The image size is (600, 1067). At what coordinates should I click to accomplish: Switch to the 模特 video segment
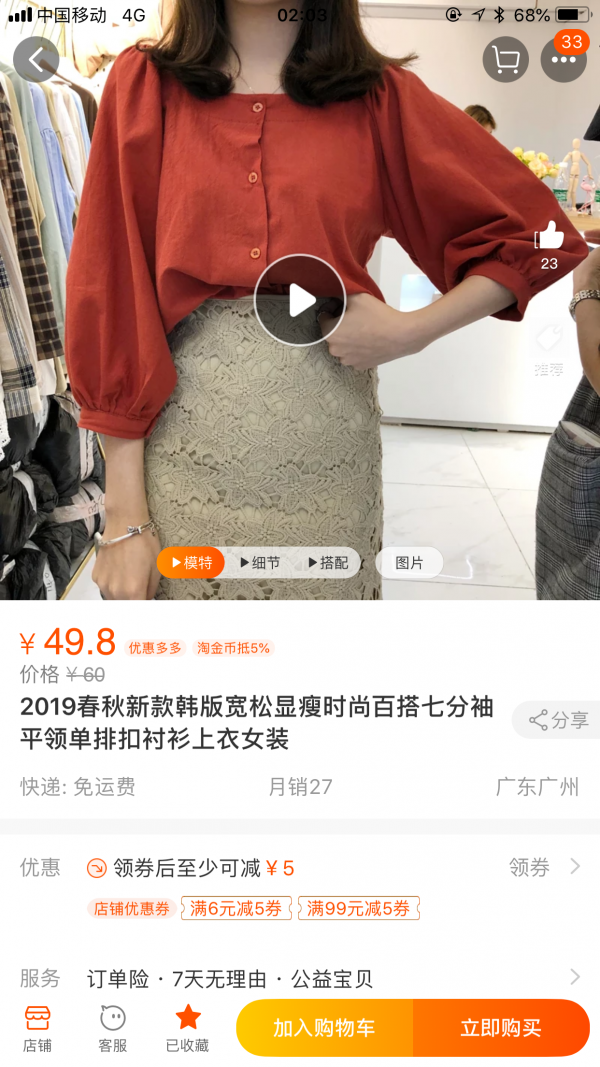pos(191,563)
